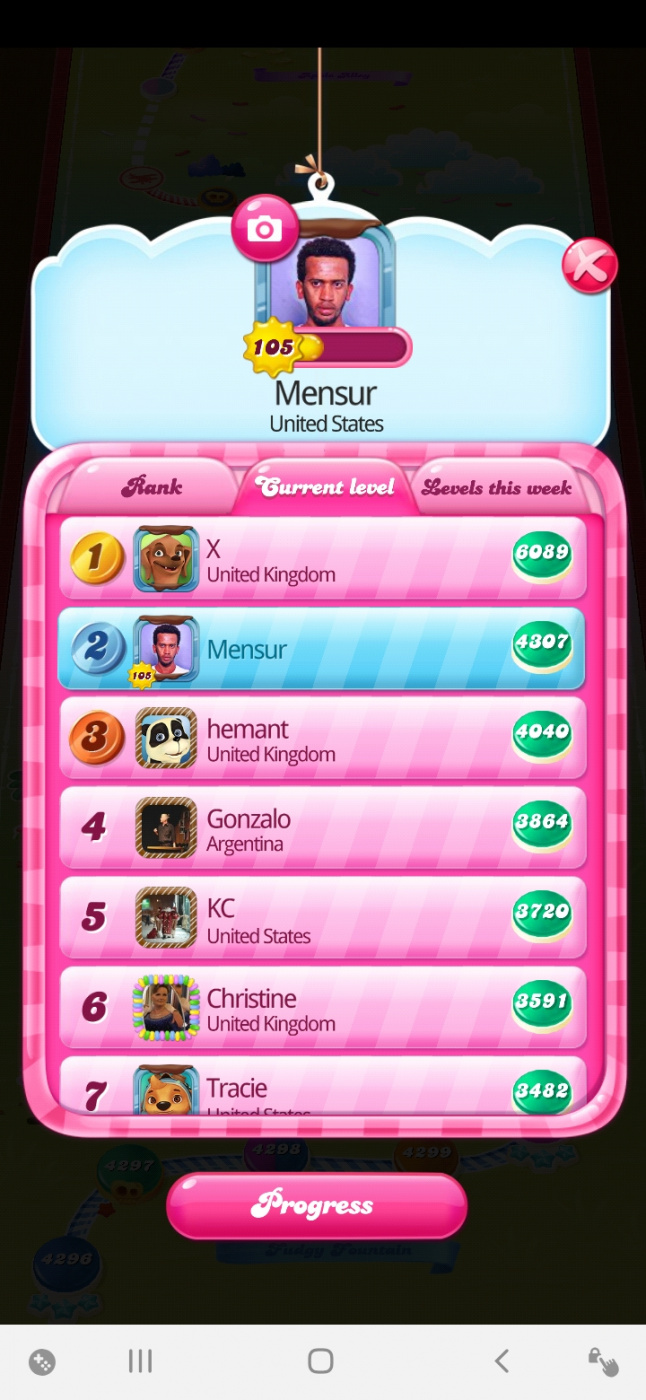Switch to the Rank tab
The height and width of the screenshot is (1400, 646).
pyautogui.click(x=152, y=487)
